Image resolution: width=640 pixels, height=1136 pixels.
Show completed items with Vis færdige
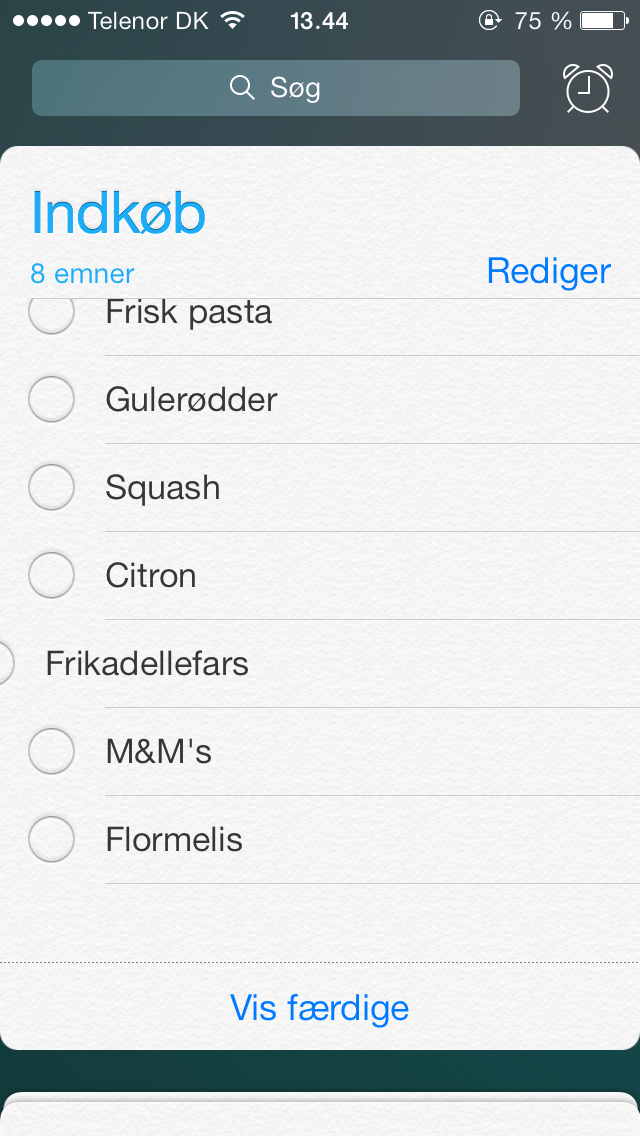tap(320, 1007)
